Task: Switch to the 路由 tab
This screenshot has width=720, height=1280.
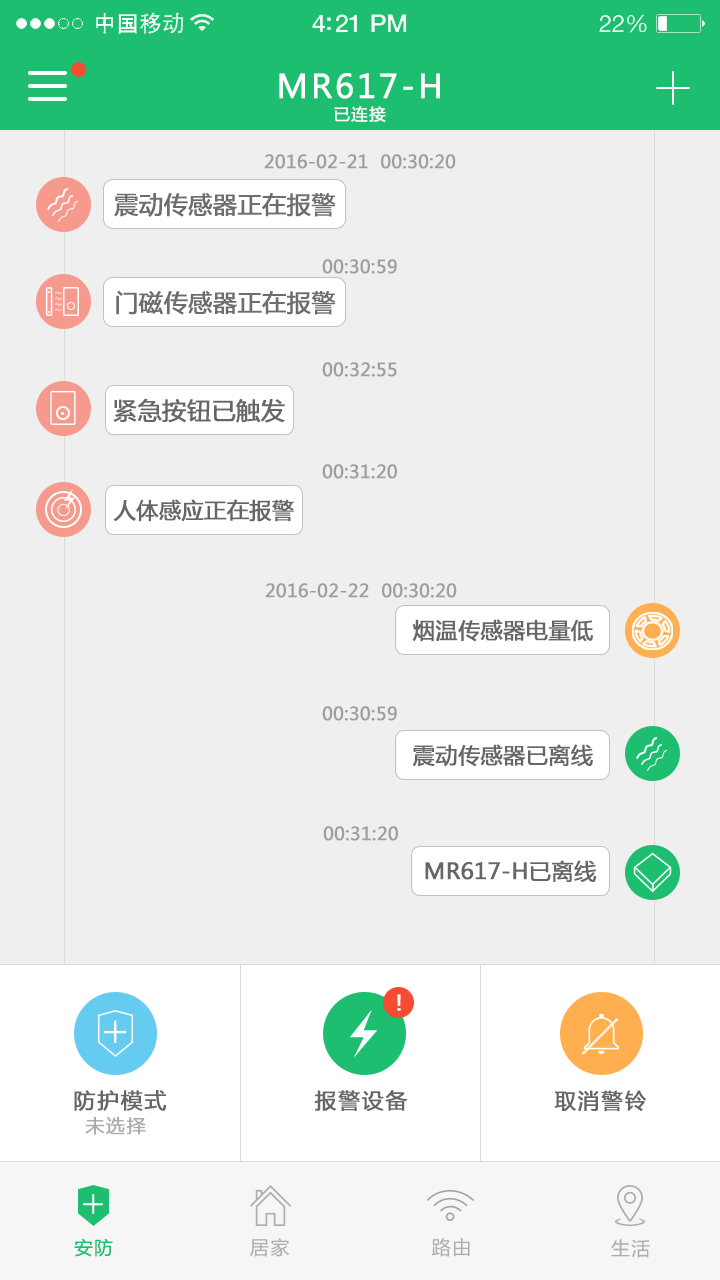Action: pyautogui.click(x=450, y=1221)
